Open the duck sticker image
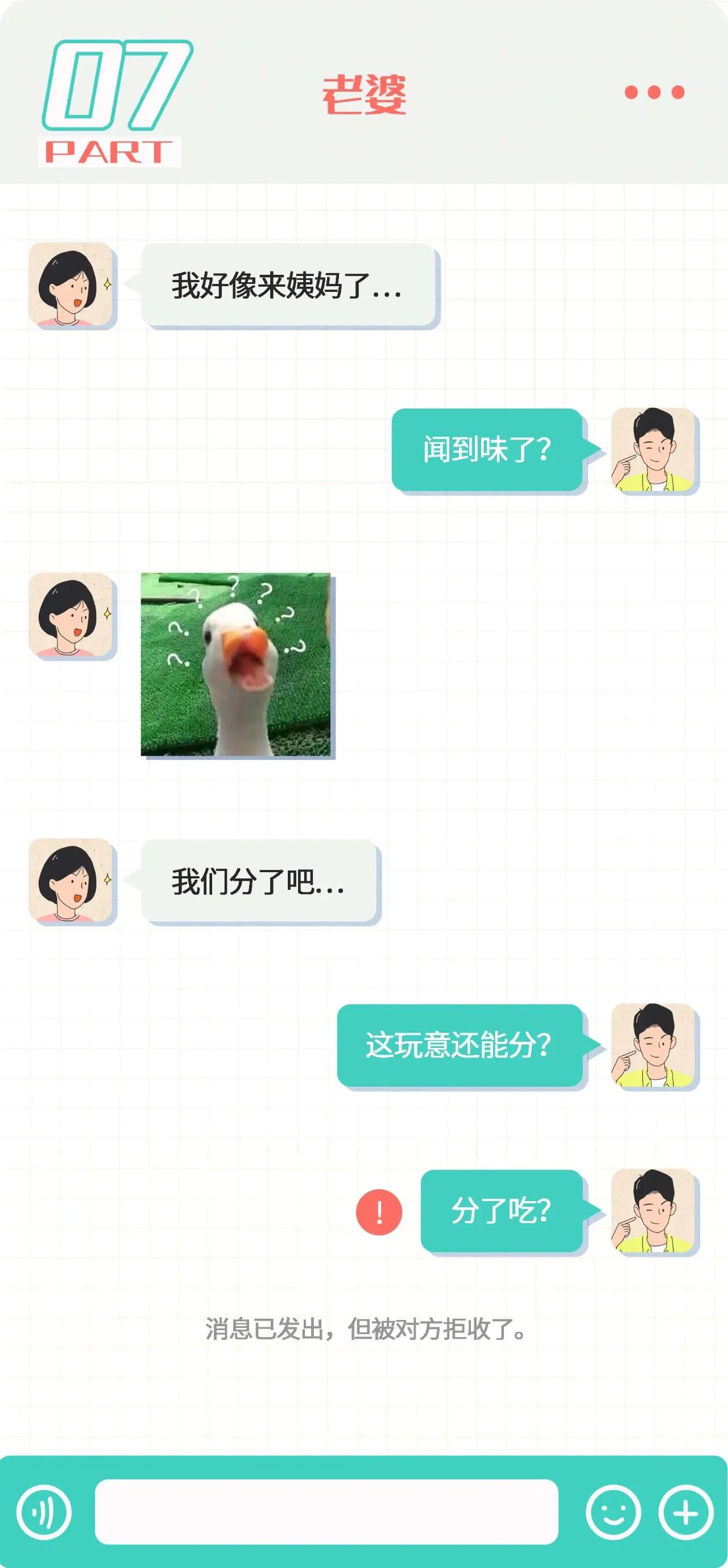This screenshot has height=1568, width=728. click(236, 667)
